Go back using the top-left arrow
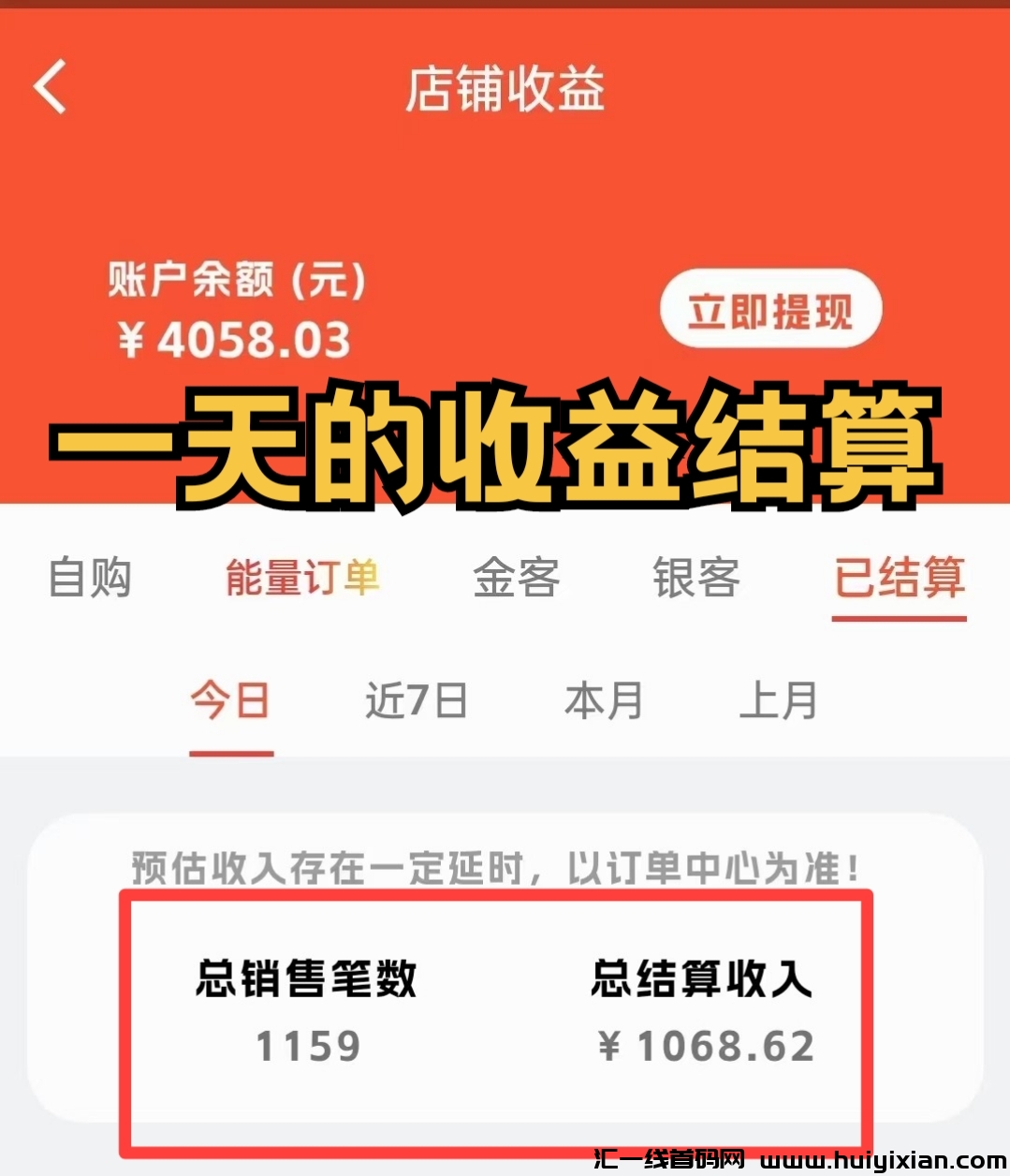 (x=51, y=87)
